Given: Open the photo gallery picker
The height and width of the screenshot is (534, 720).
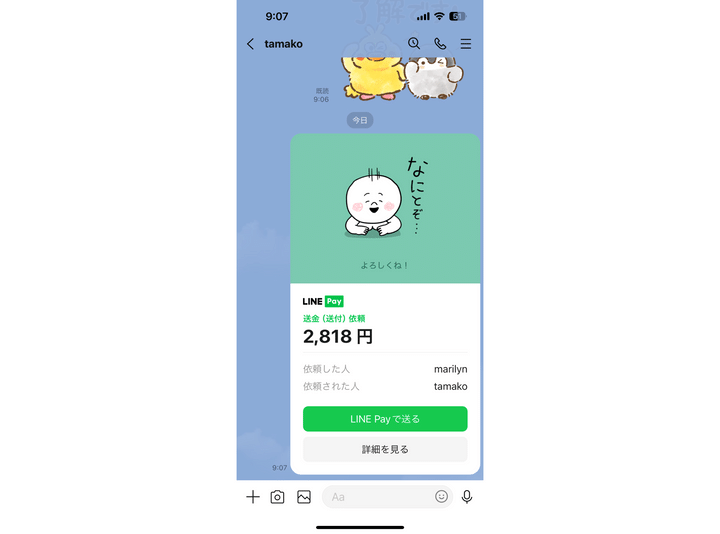Looking at the screenshot, I should pos(304,497).
